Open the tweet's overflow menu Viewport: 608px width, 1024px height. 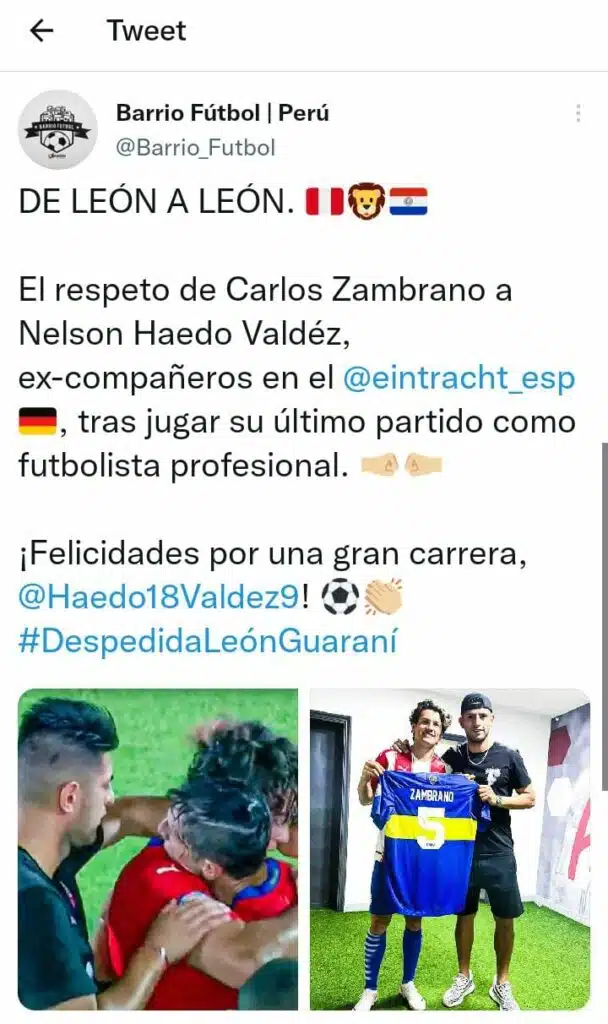(578, 114)
